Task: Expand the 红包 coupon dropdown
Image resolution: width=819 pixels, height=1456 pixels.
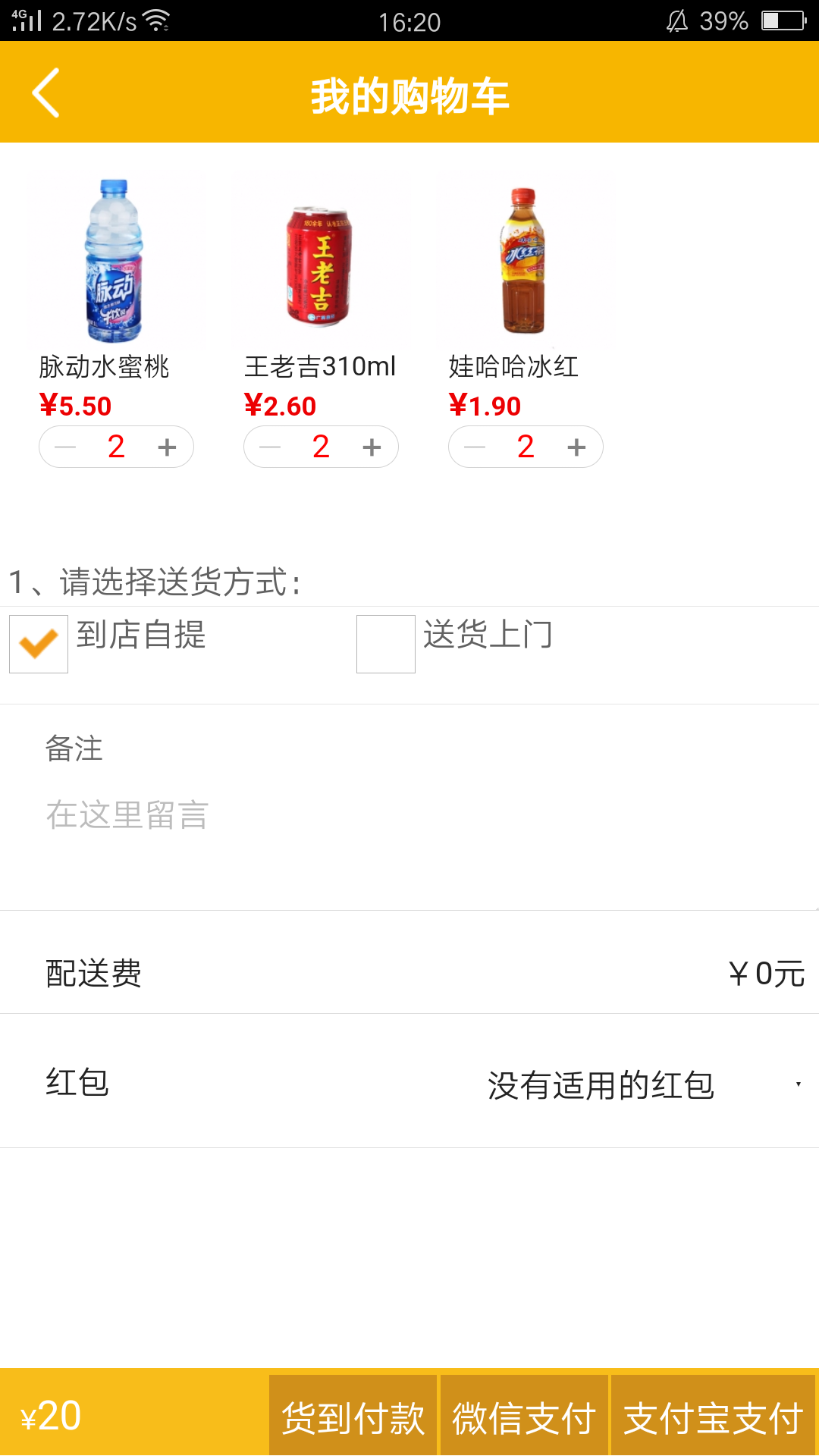Action: pyautogui.click(x=645, y=1085)
